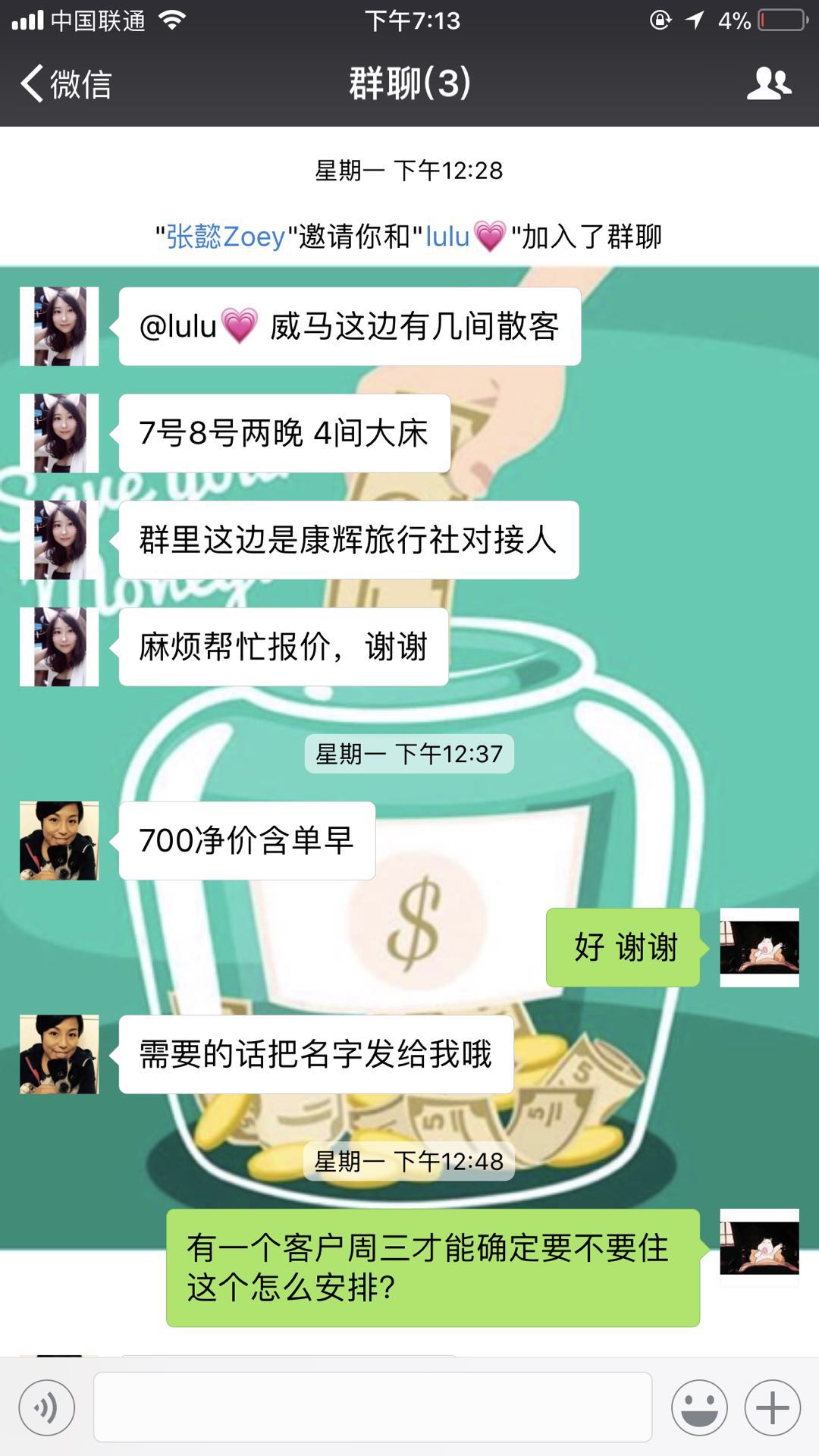
Task: Focus the message text field
Action: coord(372,1407)
